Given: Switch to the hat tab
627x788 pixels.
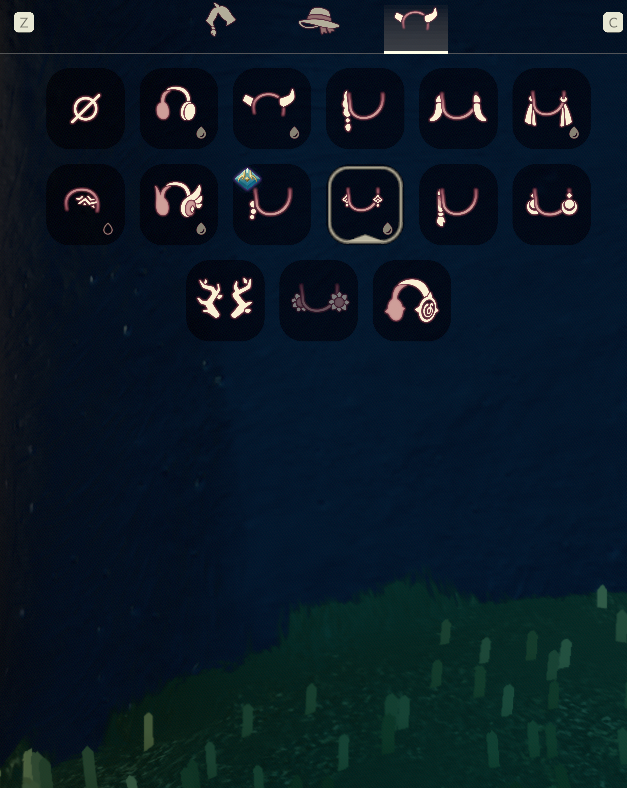Looking at the screenshot, I should (x=319, y=21).
